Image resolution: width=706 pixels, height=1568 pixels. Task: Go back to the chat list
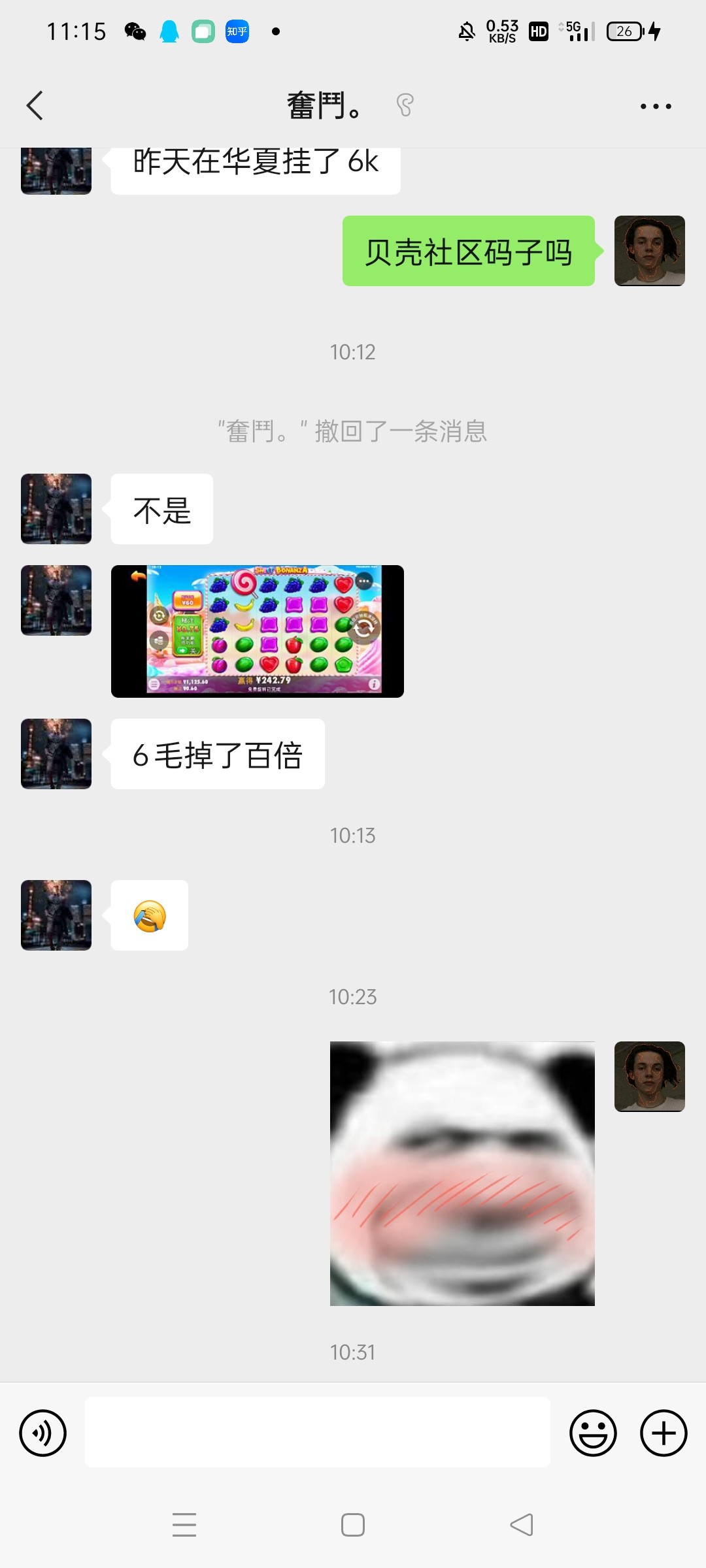35,105
